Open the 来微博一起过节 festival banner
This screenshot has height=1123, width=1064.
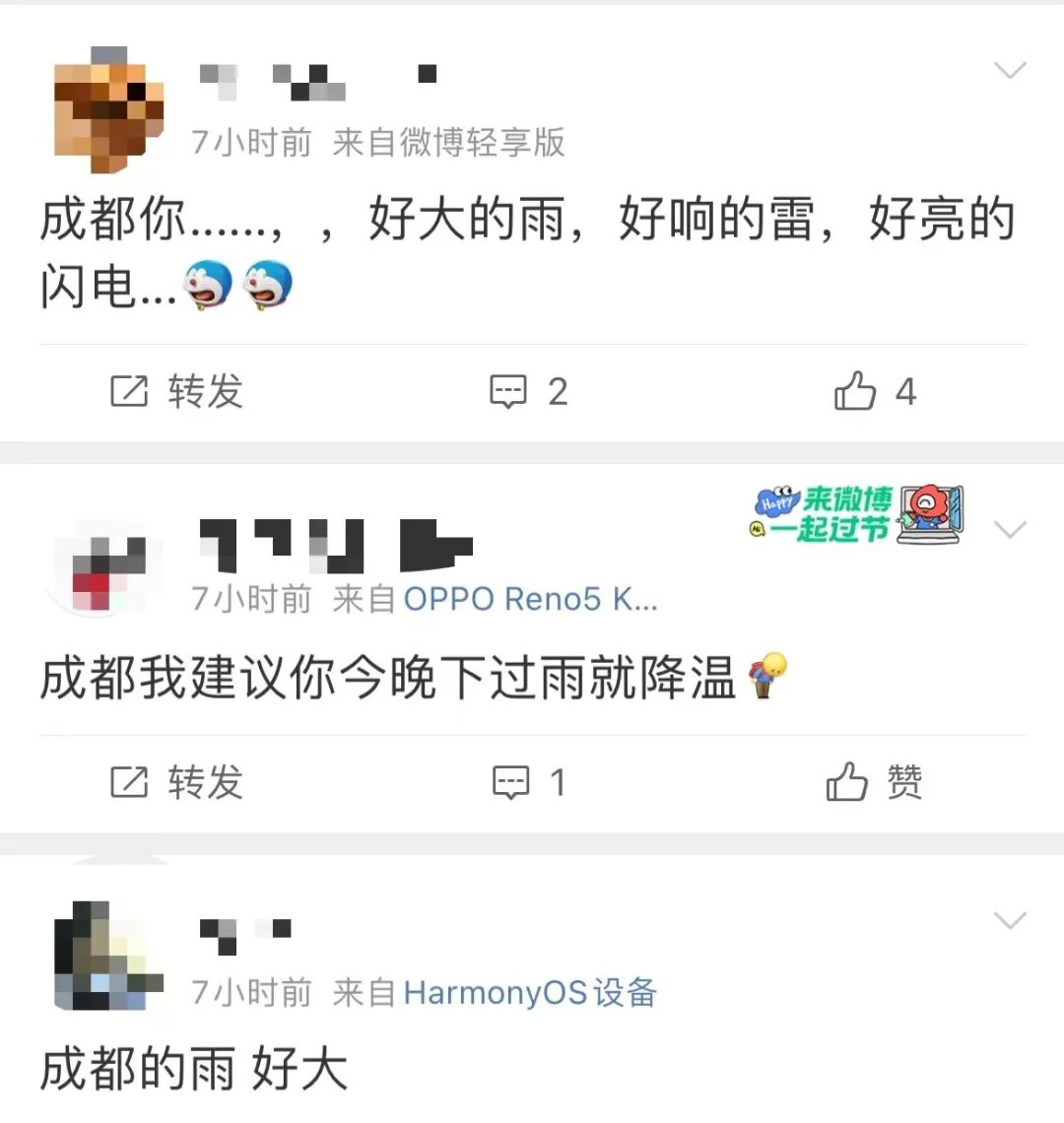tap(856, 514)
